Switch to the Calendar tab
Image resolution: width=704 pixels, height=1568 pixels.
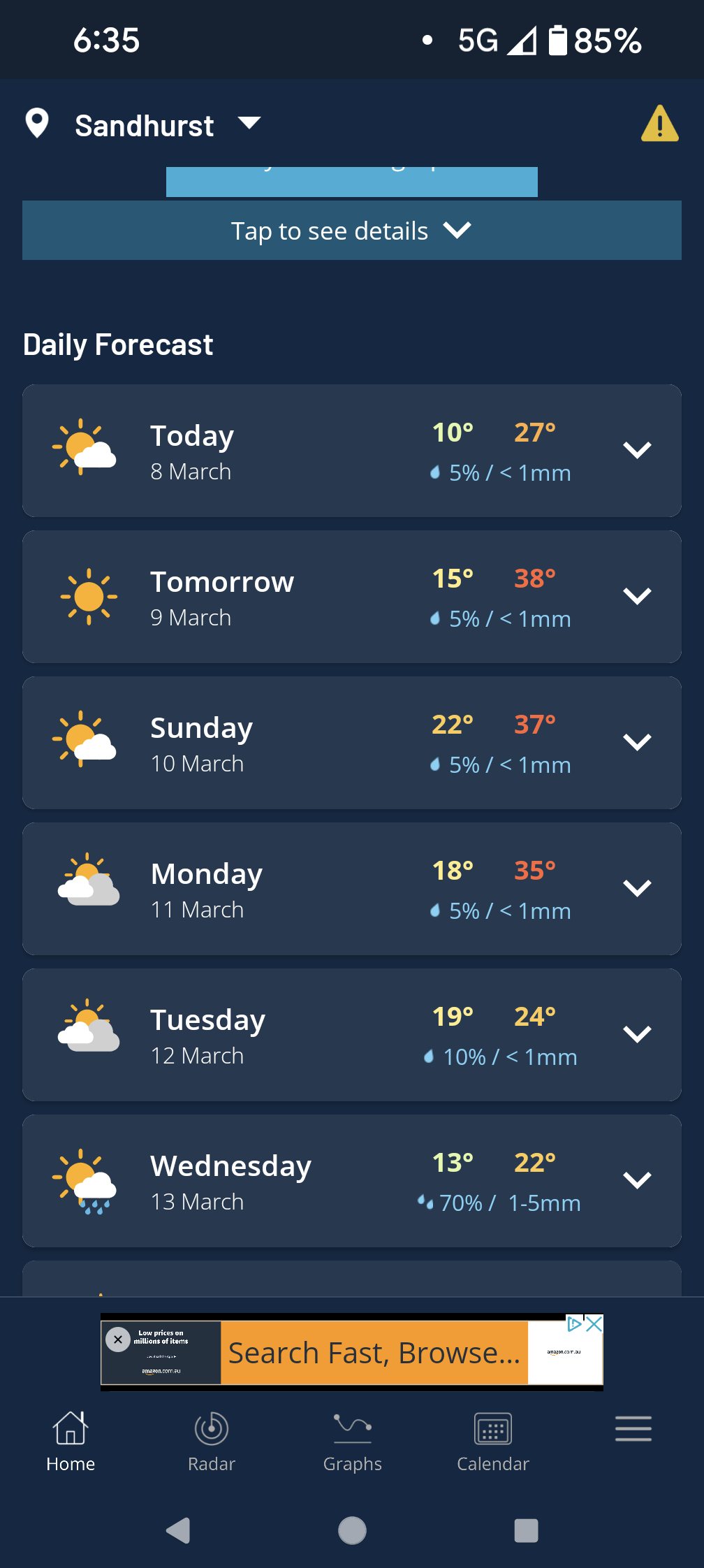point(493,1441)
